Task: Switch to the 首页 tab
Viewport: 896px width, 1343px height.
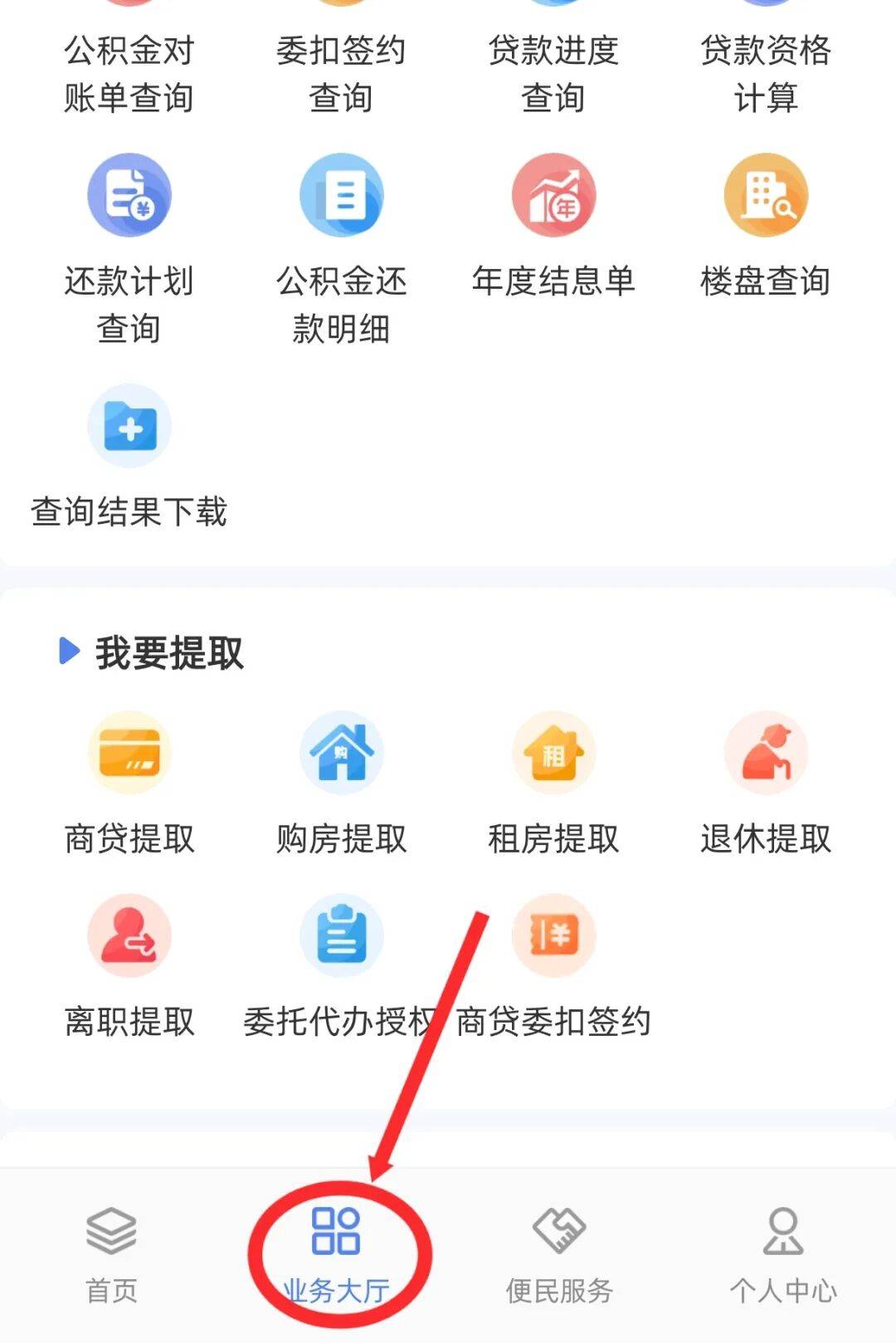Action: click(112, 1253)
